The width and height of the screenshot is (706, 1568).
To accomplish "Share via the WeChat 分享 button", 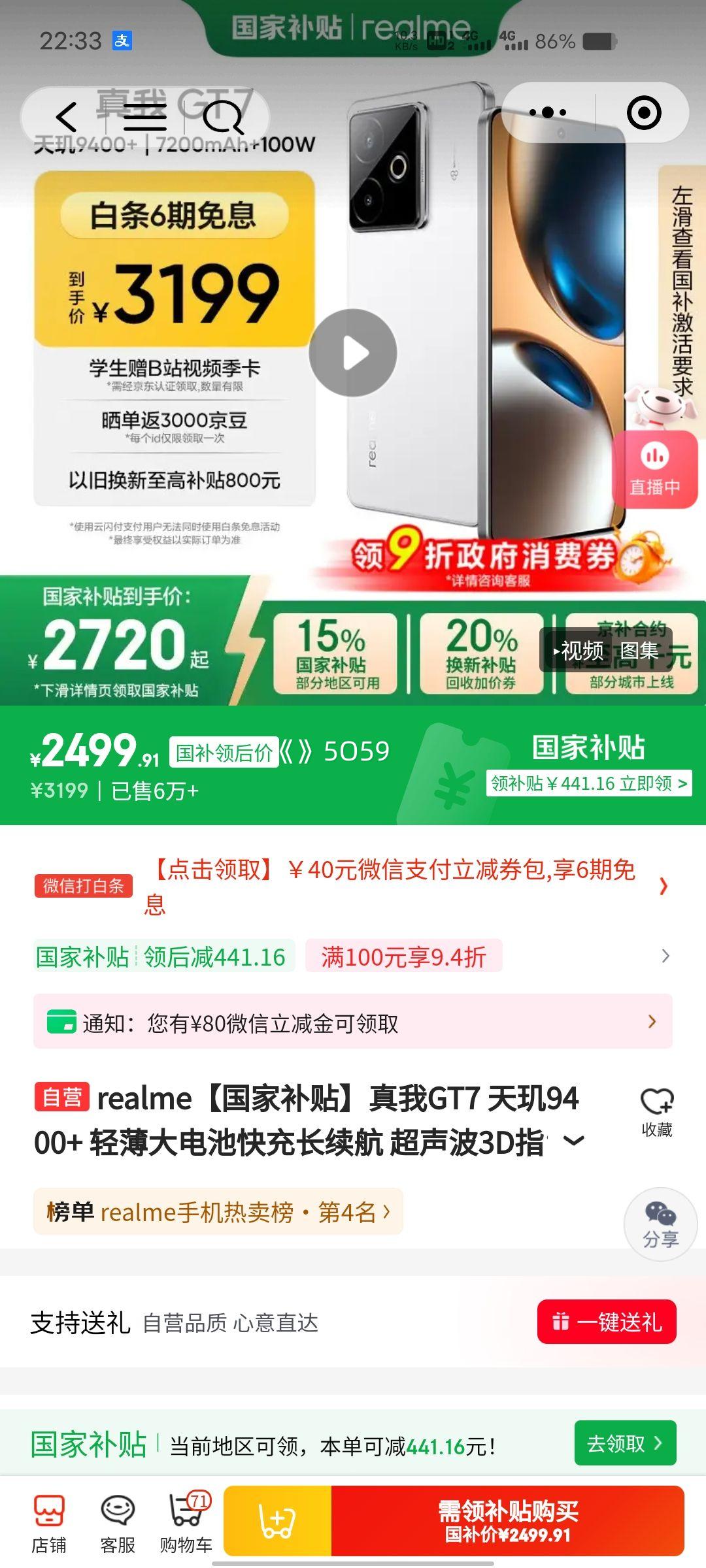I will [660, 1224].
